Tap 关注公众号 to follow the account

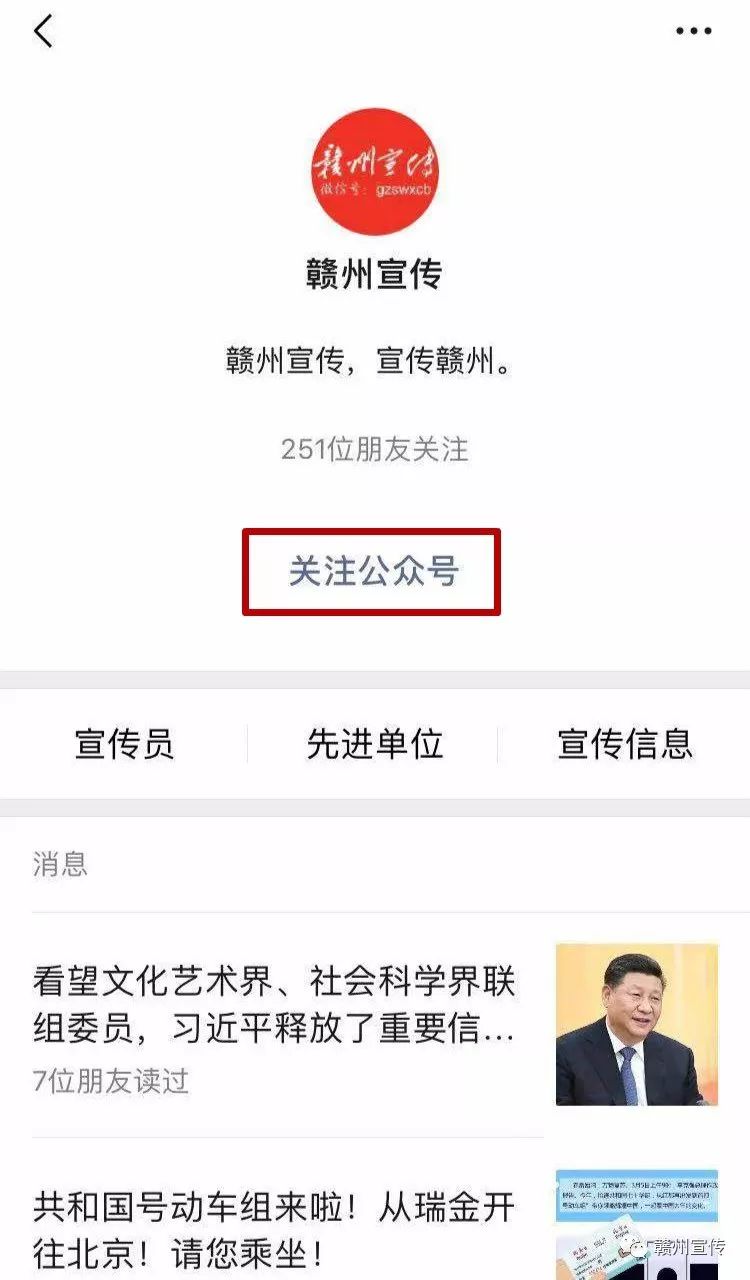[373, 572]
